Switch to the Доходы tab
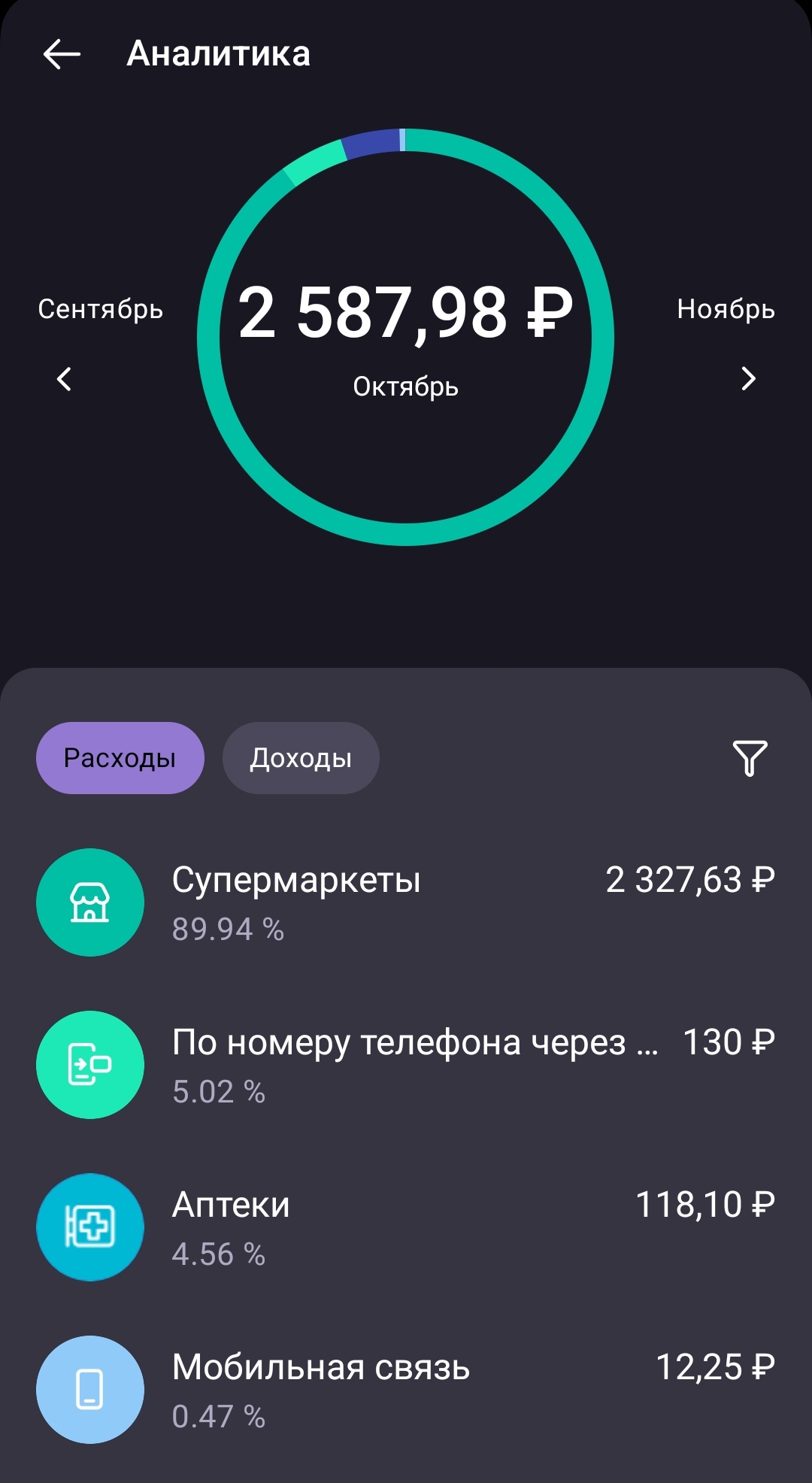 (301, 758)
